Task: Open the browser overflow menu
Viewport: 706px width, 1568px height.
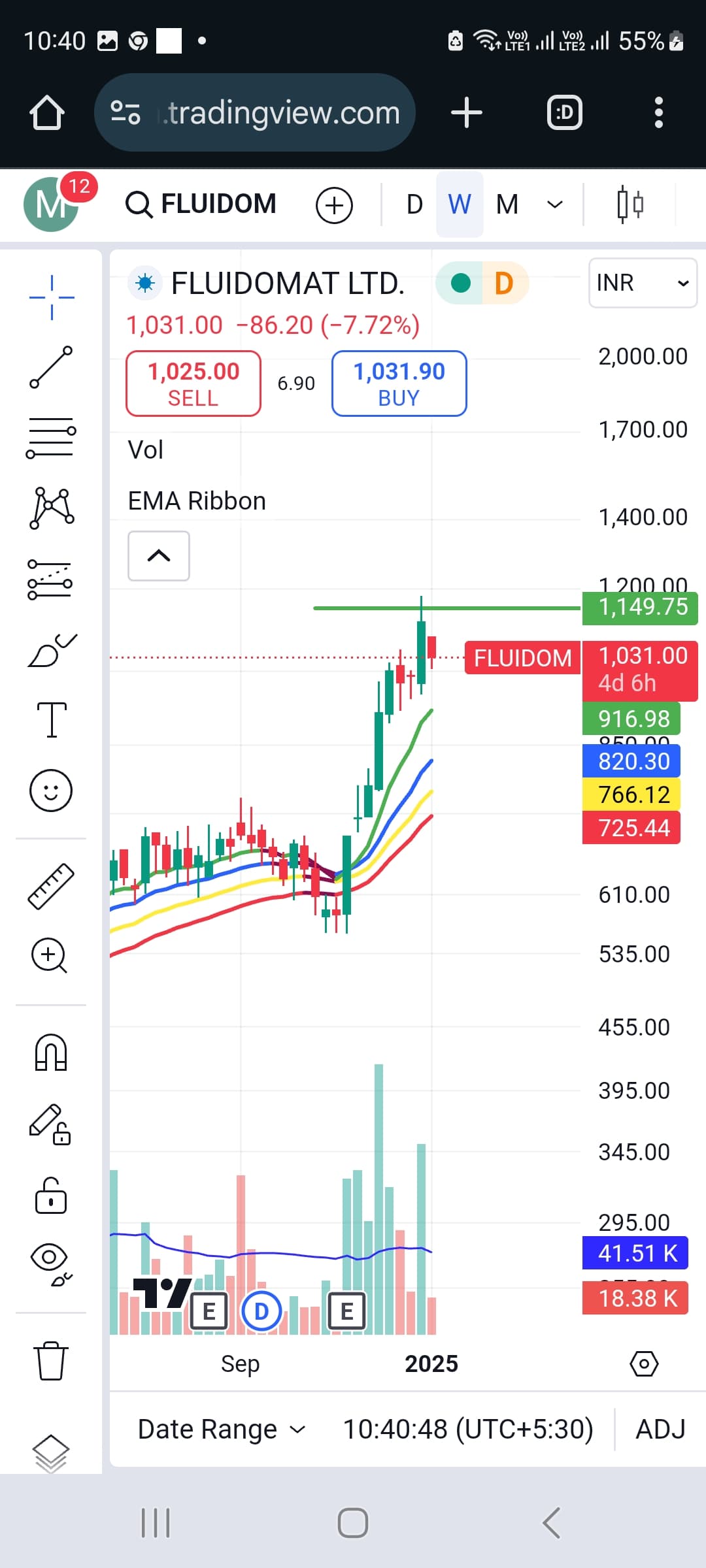Action: (x=658, y=113)
